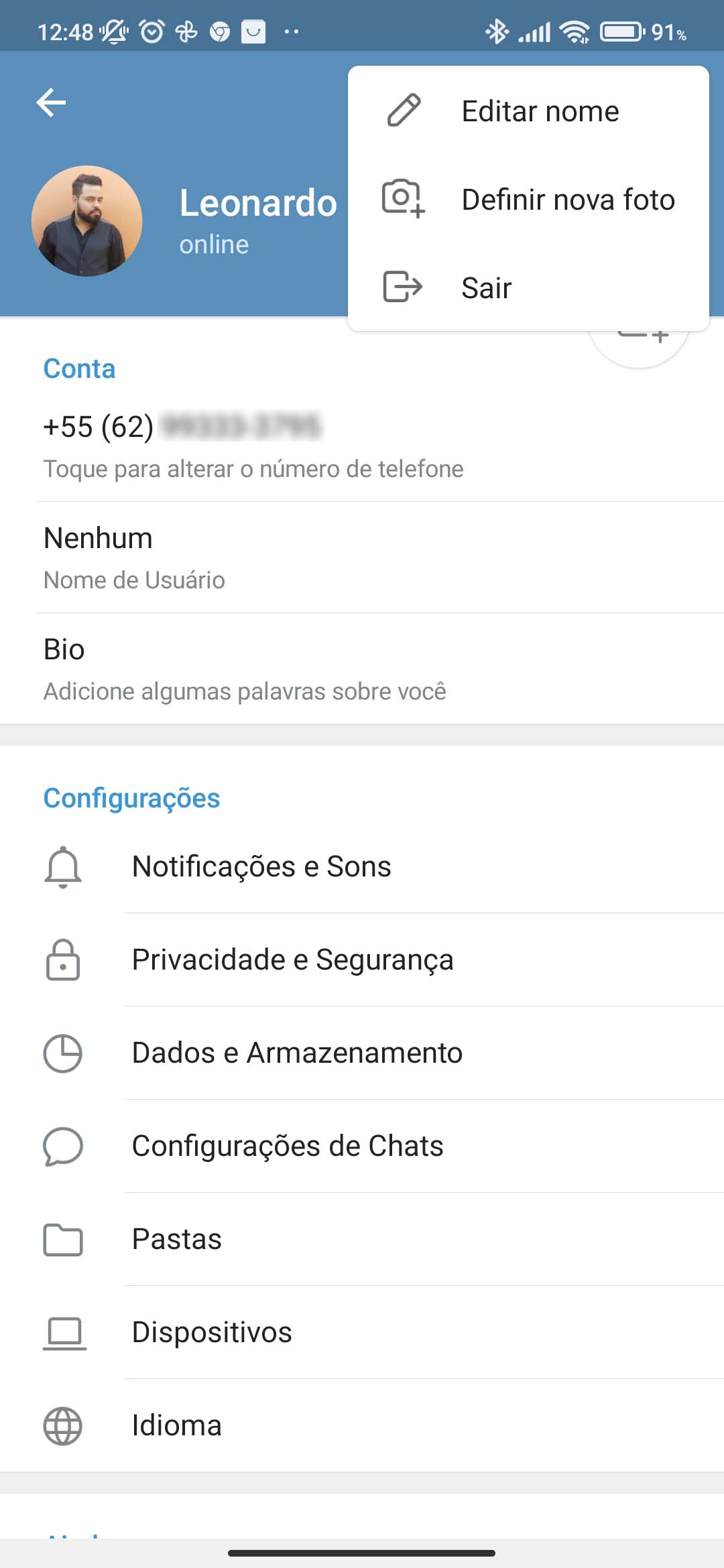Open Leonardo's profile photo

pos(87,221)
